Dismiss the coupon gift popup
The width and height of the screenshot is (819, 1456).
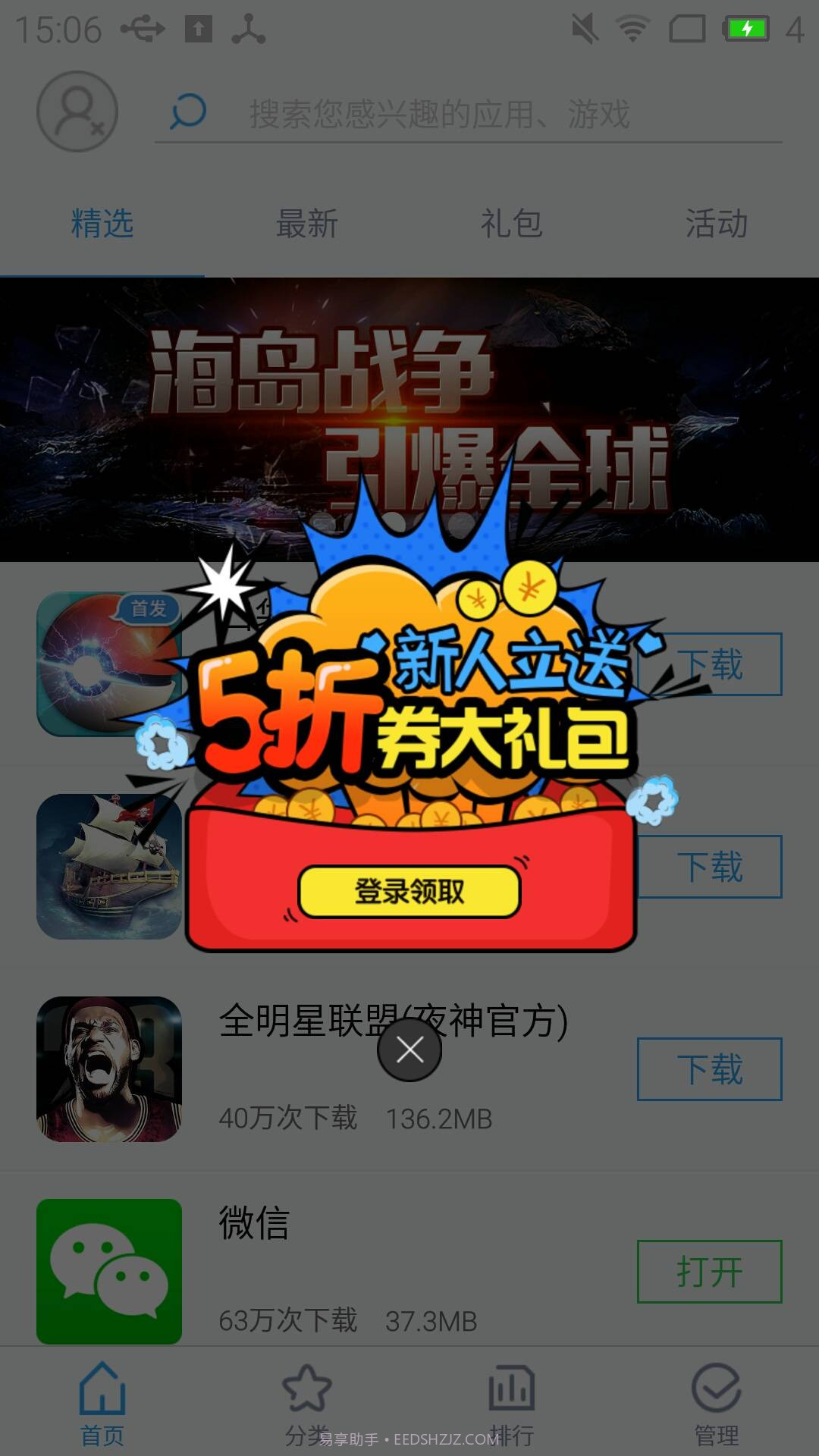coord(409,1050)
